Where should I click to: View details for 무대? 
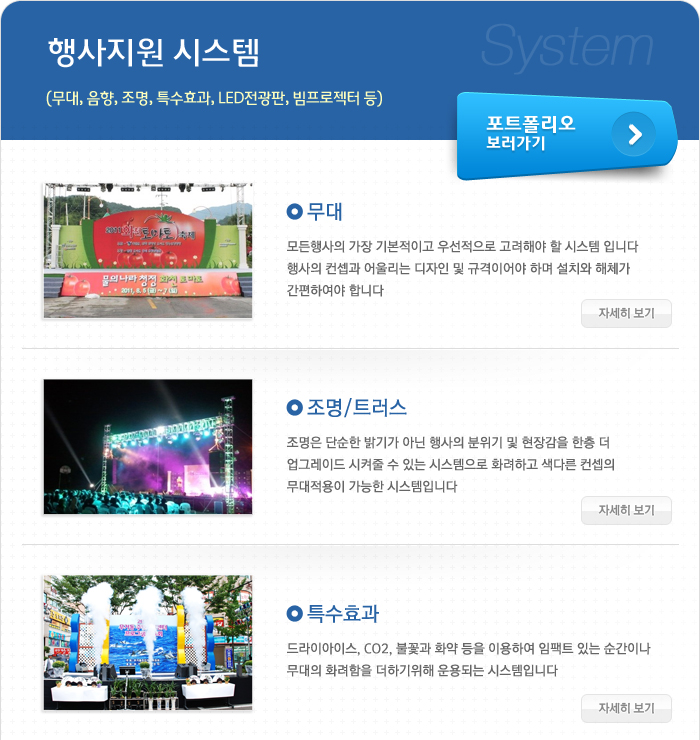pos(626,314)
